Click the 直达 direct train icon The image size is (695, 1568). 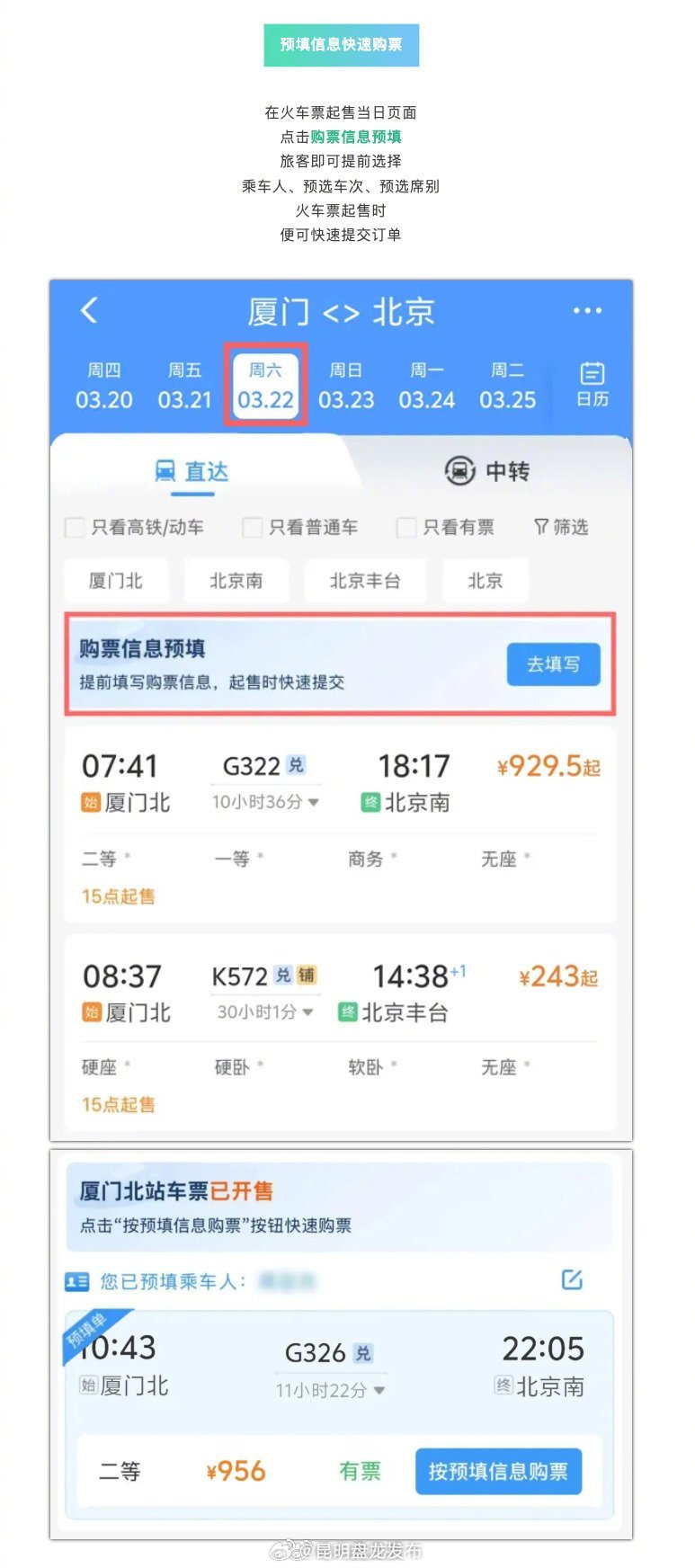[166, 470]
